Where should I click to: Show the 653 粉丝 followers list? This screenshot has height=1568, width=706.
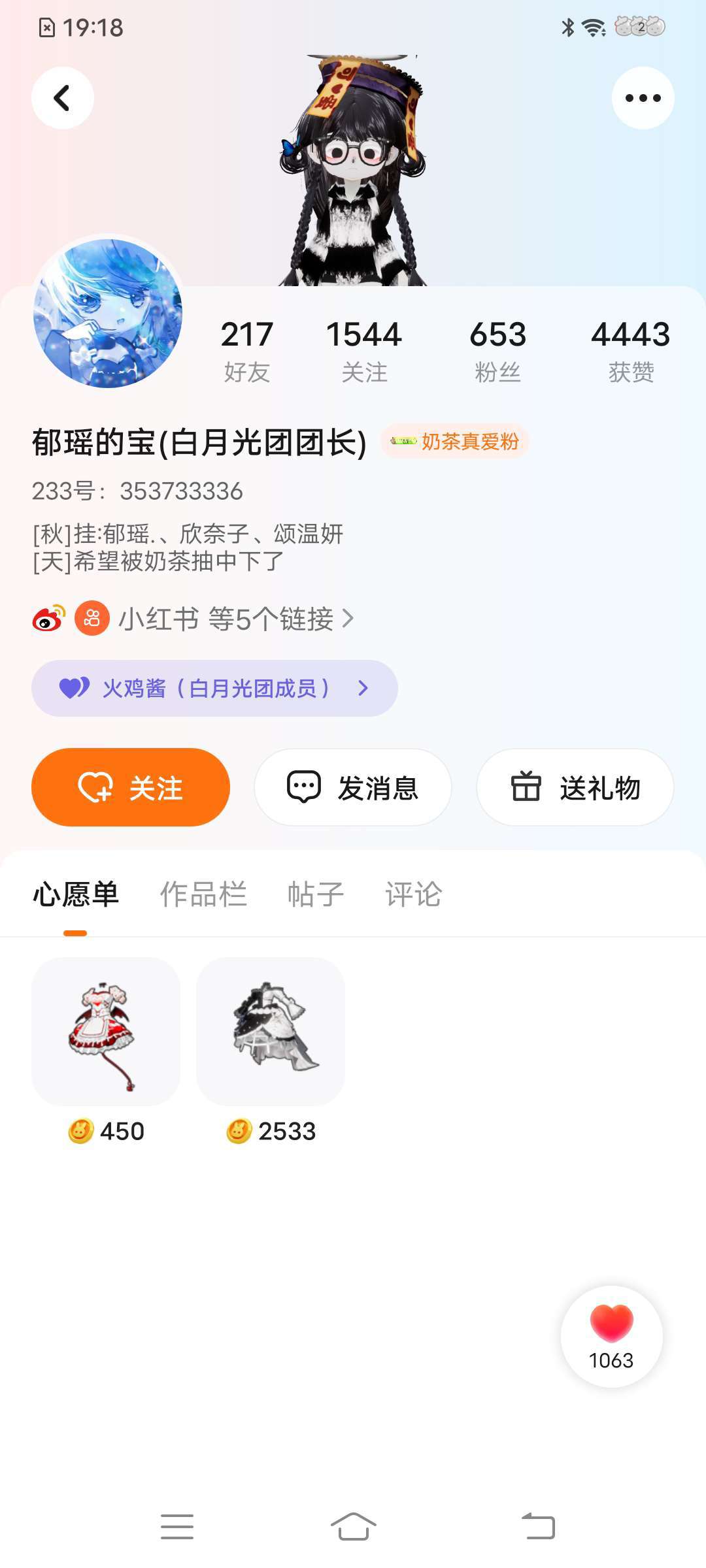click(497, 350)
